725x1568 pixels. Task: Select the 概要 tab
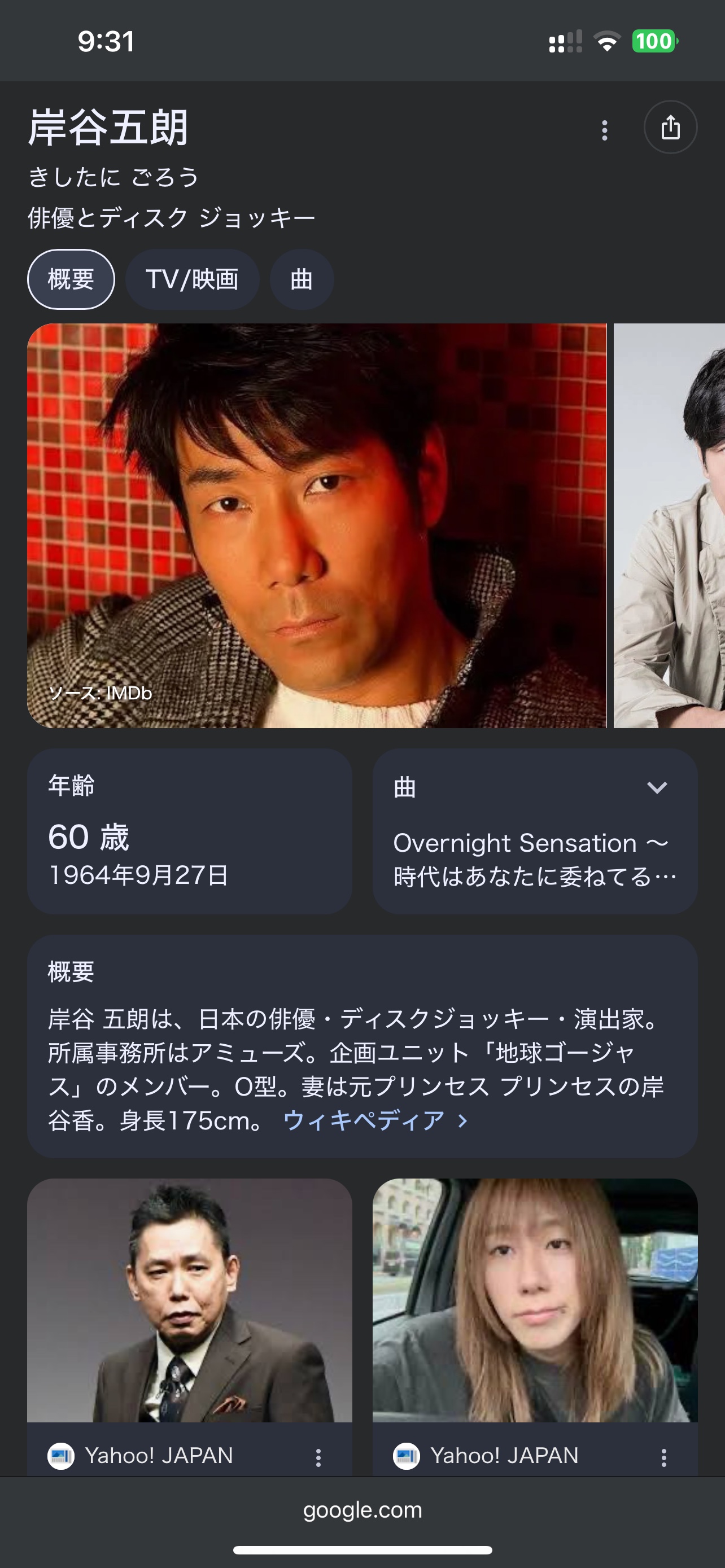click(x=71, y=279)
